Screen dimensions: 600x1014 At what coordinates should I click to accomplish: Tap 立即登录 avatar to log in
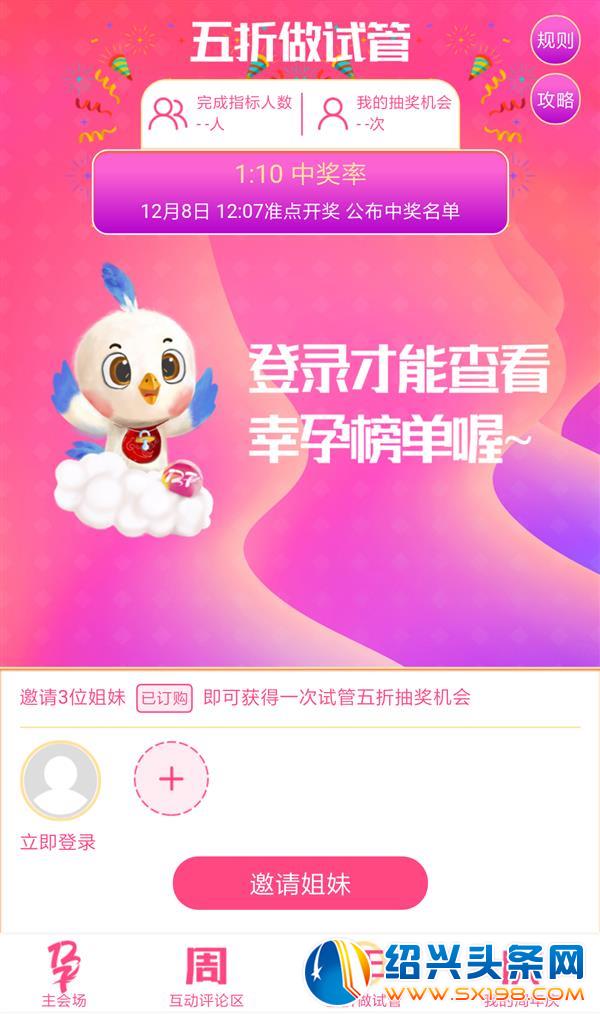60,781
